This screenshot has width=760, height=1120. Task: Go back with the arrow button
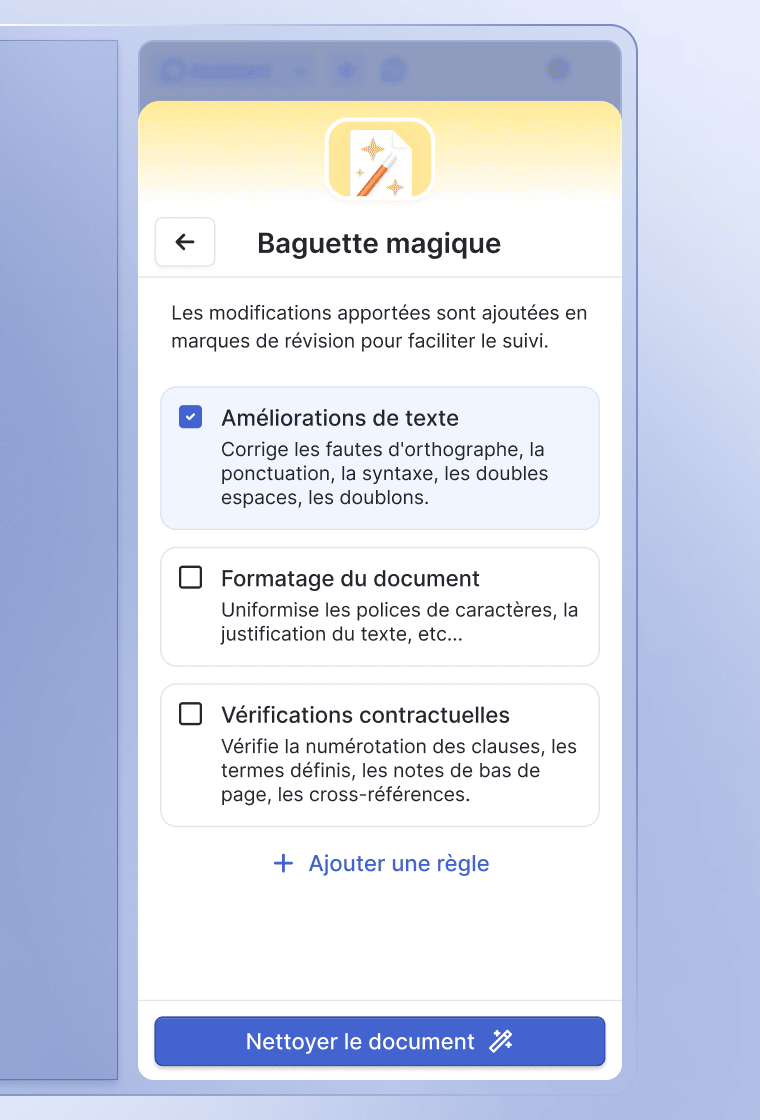tap(185, 242)
